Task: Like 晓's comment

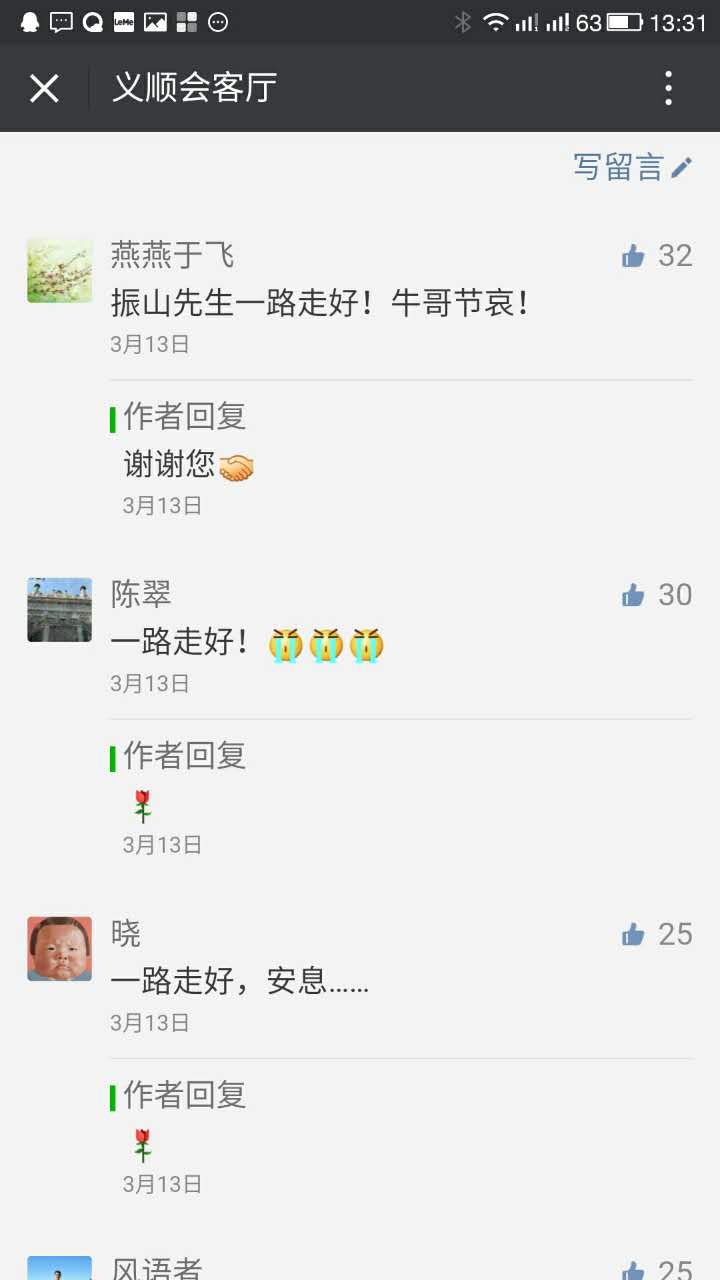Action: pos(634,934)
